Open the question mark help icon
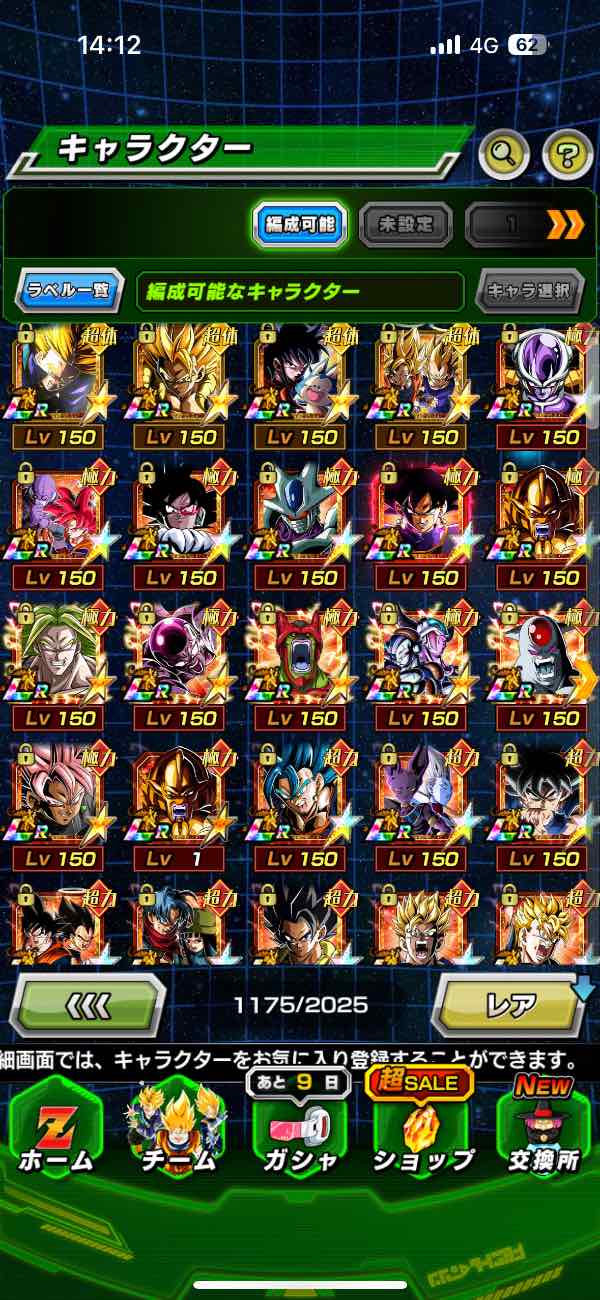Screen dimensions: 600x1300 568,153
